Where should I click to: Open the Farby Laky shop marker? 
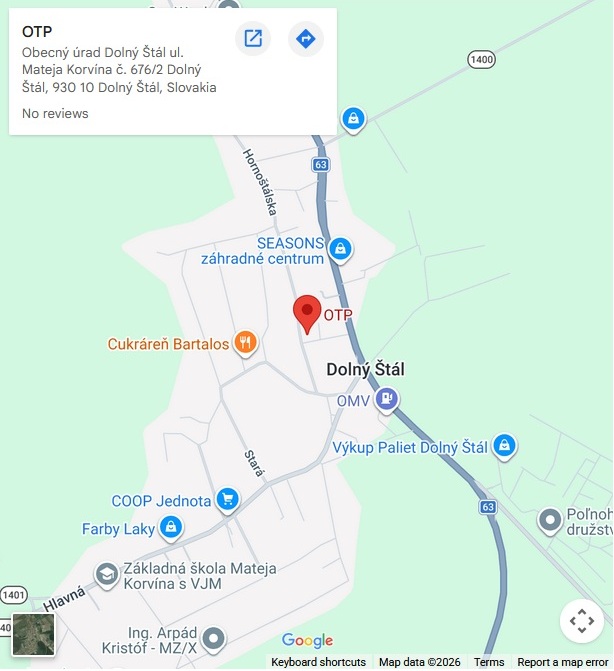coord(171,526)
